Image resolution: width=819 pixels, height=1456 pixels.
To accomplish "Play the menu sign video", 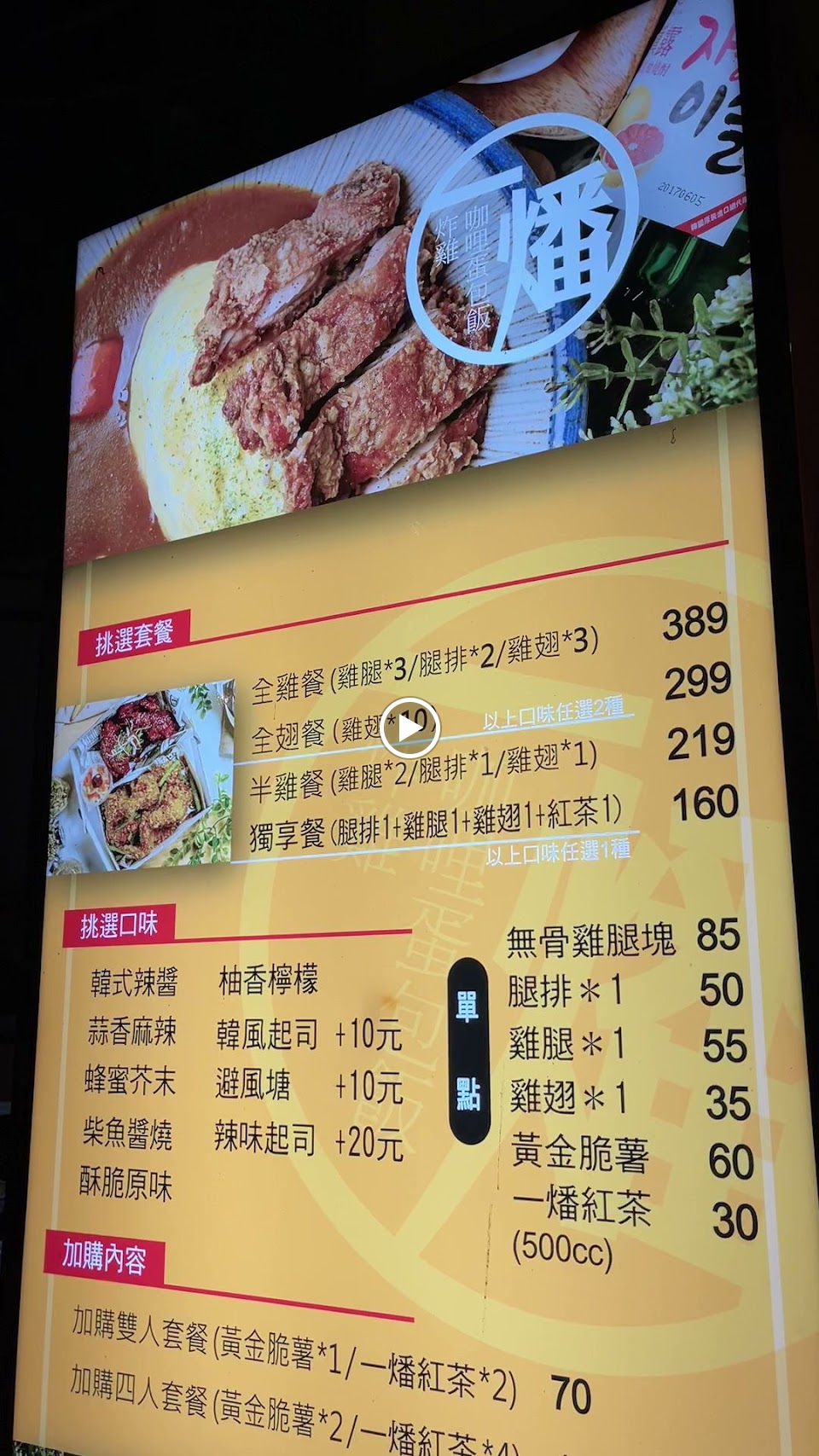I will pyautogui.click(x=409, y=728).
